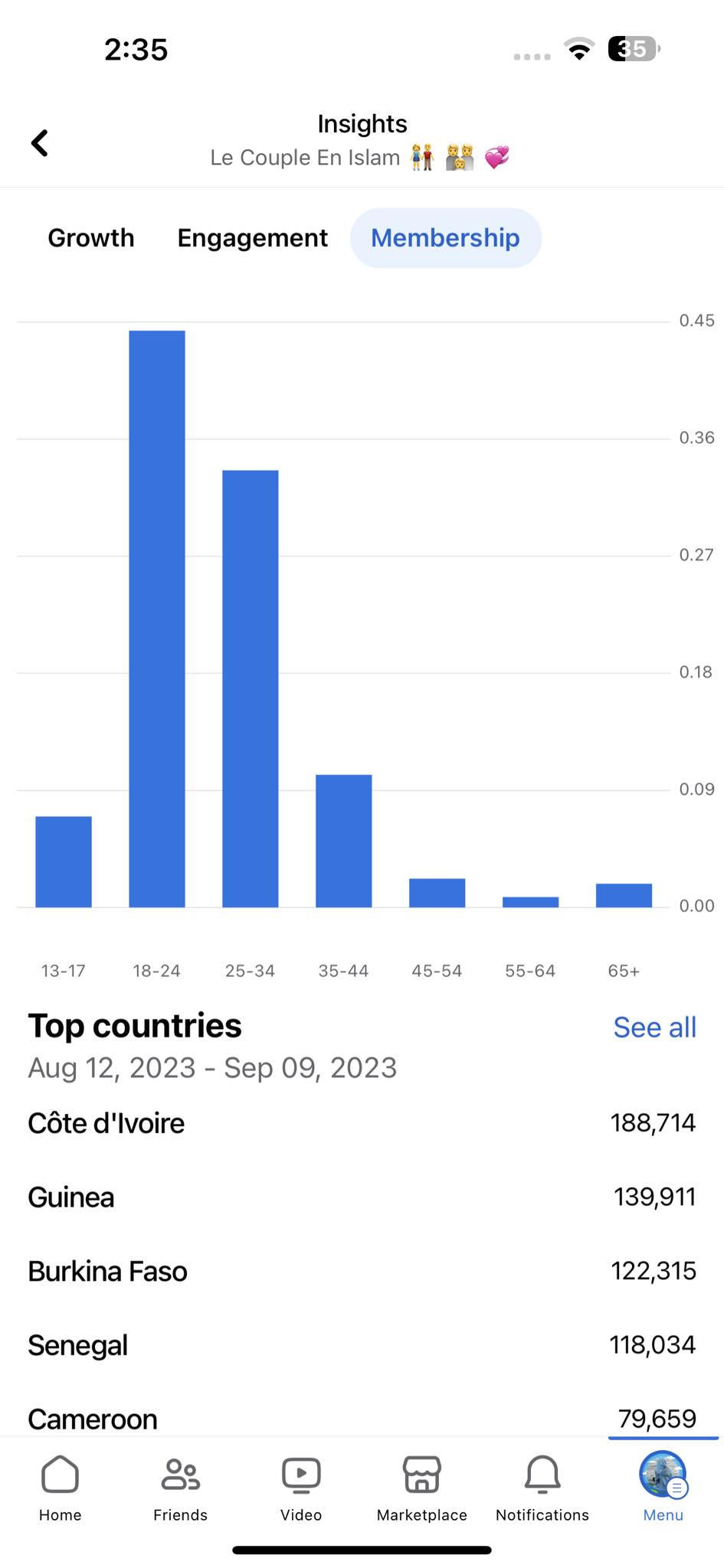Image resolution: width=724 pixels, height=1568 pixels.
Task: Switch to the Engagement tab
Action: coord(253,238)
